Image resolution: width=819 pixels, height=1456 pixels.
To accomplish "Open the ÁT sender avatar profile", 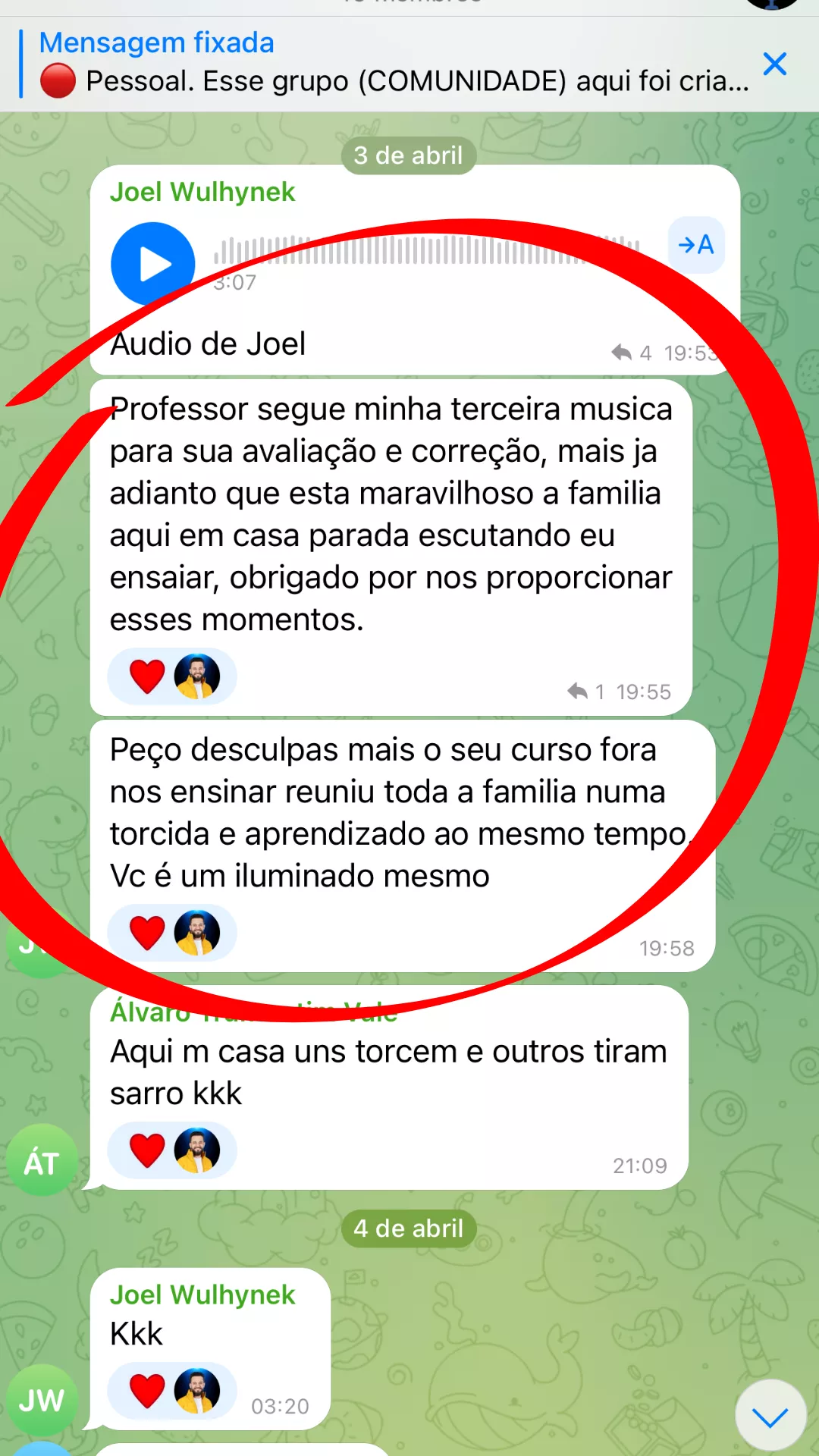I will [42, 1160].
